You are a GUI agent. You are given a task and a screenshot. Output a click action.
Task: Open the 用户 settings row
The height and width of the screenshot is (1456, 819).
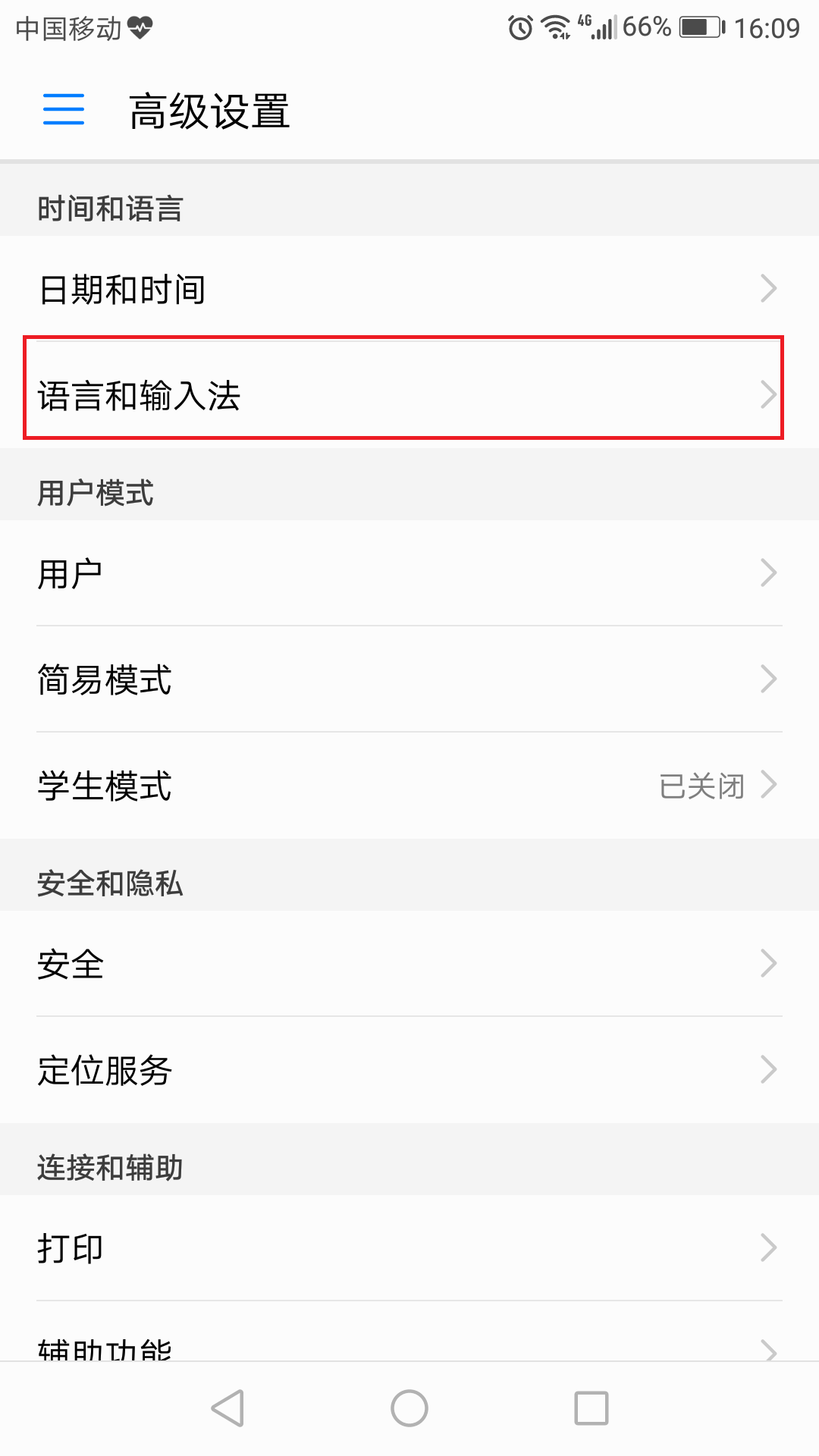[x=409, y=573]
